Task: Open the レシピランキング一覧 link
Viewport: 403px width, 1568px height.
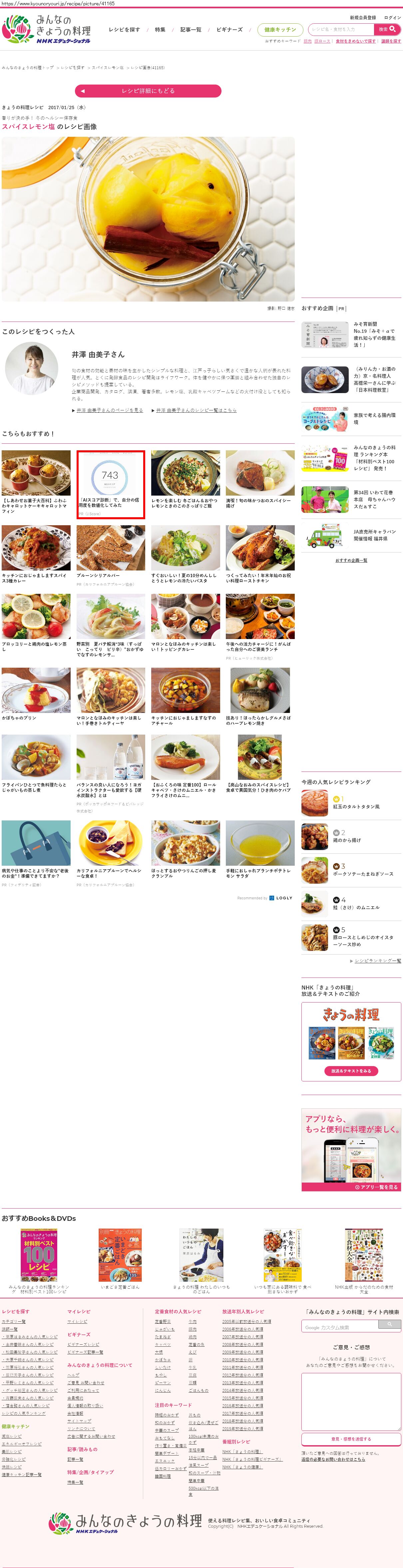Action: coord(377,961)
